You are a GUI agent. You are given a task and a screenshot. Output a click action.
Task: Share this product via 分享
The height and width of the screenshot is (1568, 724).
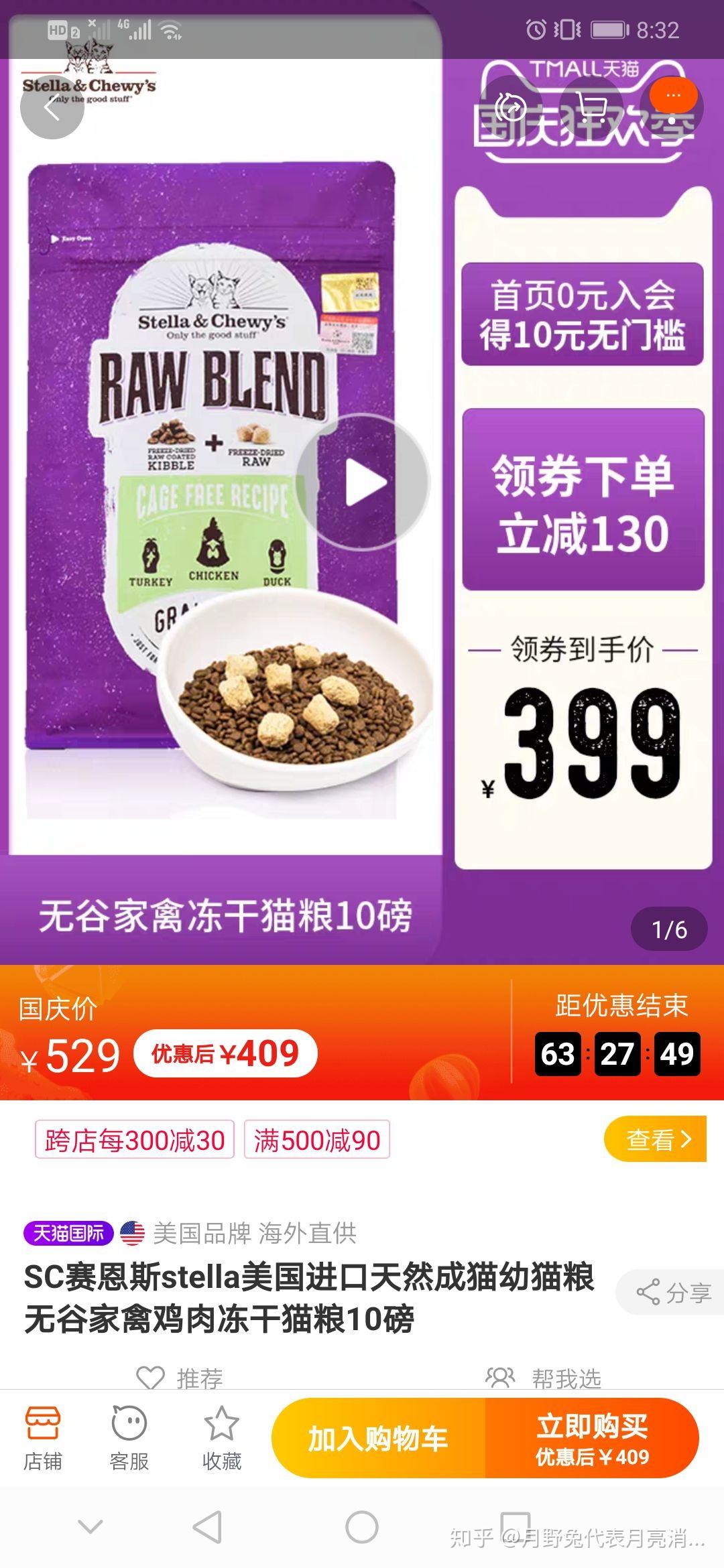[674, 1292]
